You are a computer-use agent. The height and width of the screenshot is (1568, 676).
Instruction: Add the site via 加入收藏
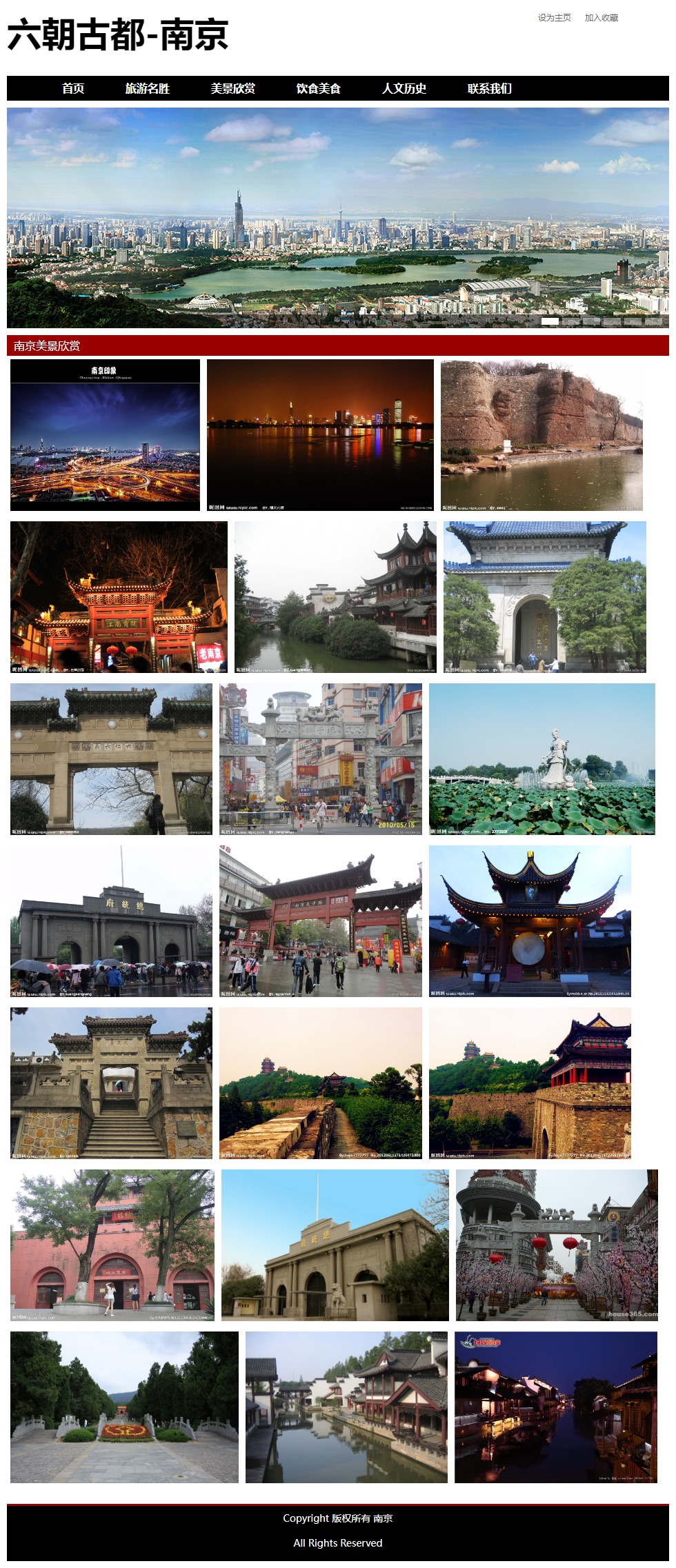tap(601, 18)
